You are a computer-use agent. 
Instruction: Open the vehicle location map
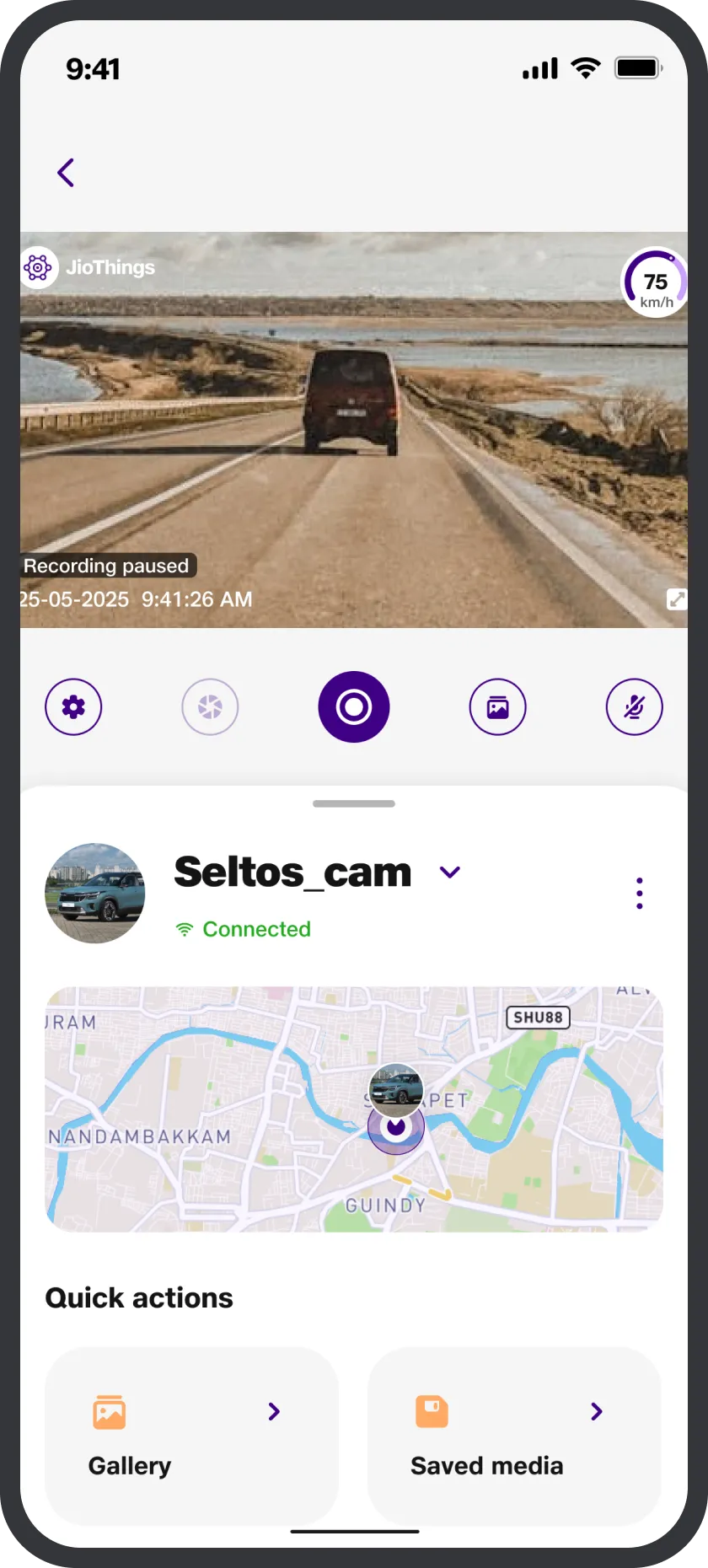(x=354, y=1109)
